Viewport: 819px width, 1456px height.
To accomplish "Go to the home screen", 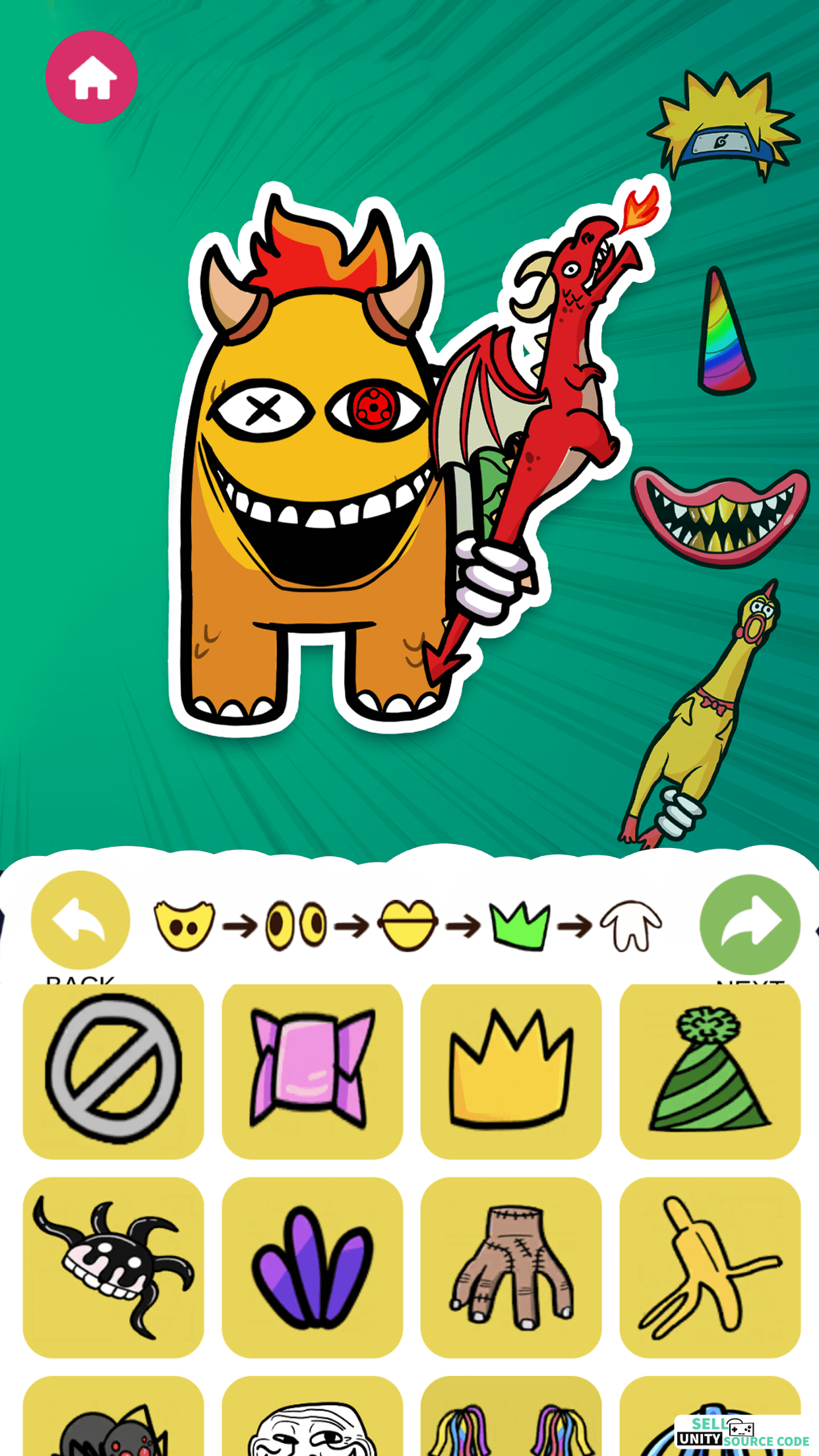I will (x=92, y=77).
